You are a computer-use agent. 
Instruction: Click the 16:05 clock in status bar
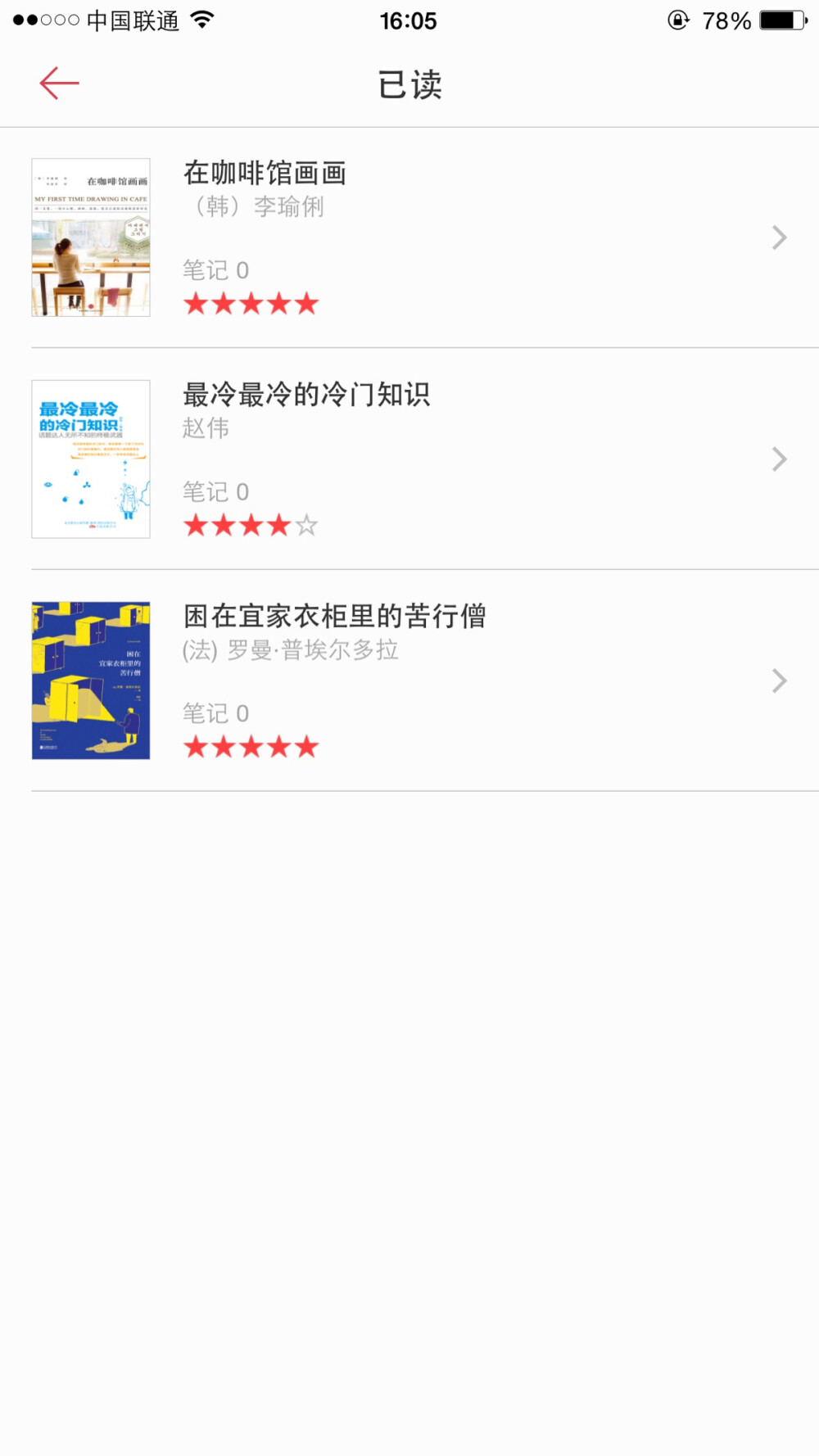coord(409,20)
